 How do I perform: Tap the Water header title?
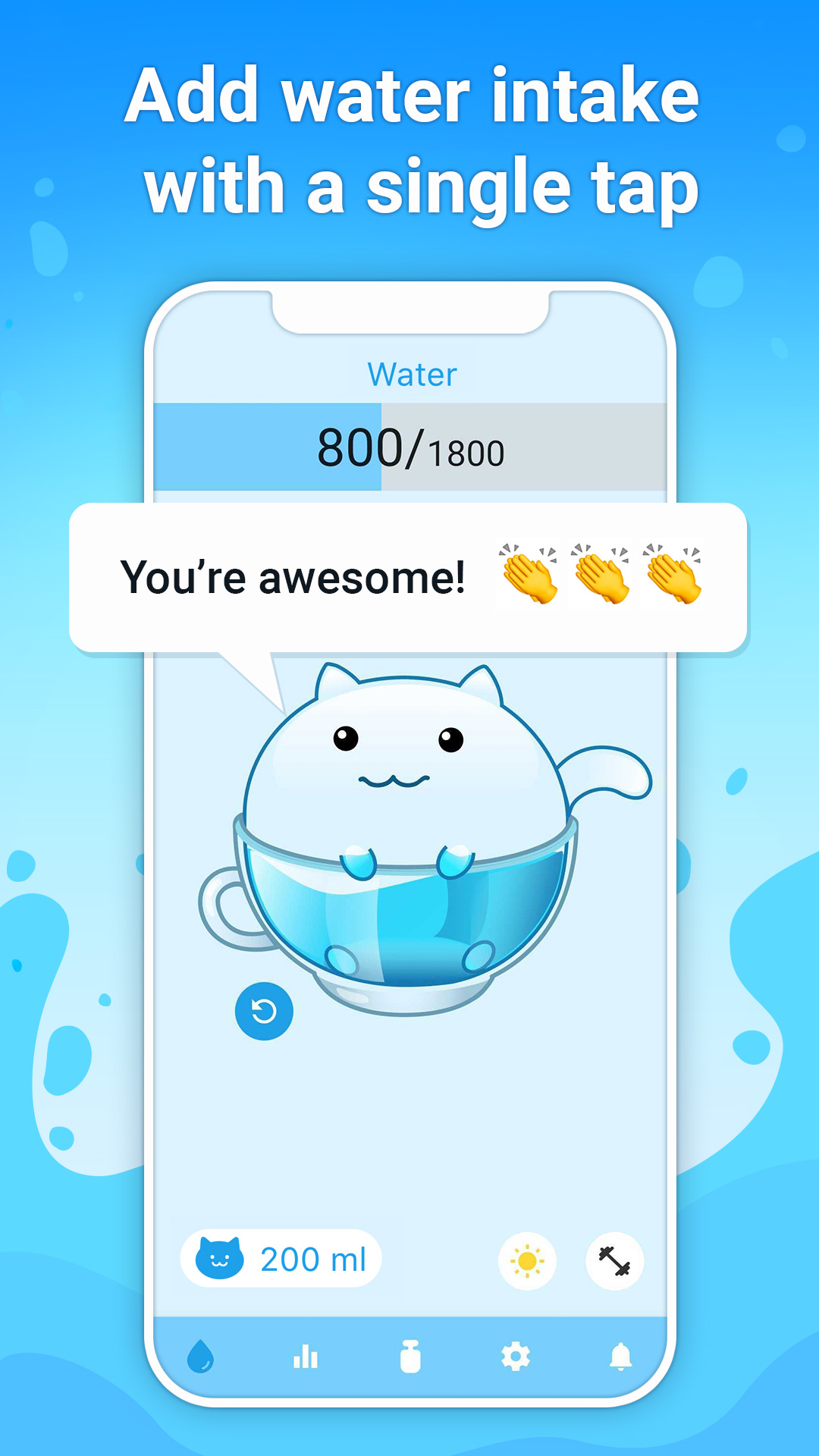click(x=412, y=373)
